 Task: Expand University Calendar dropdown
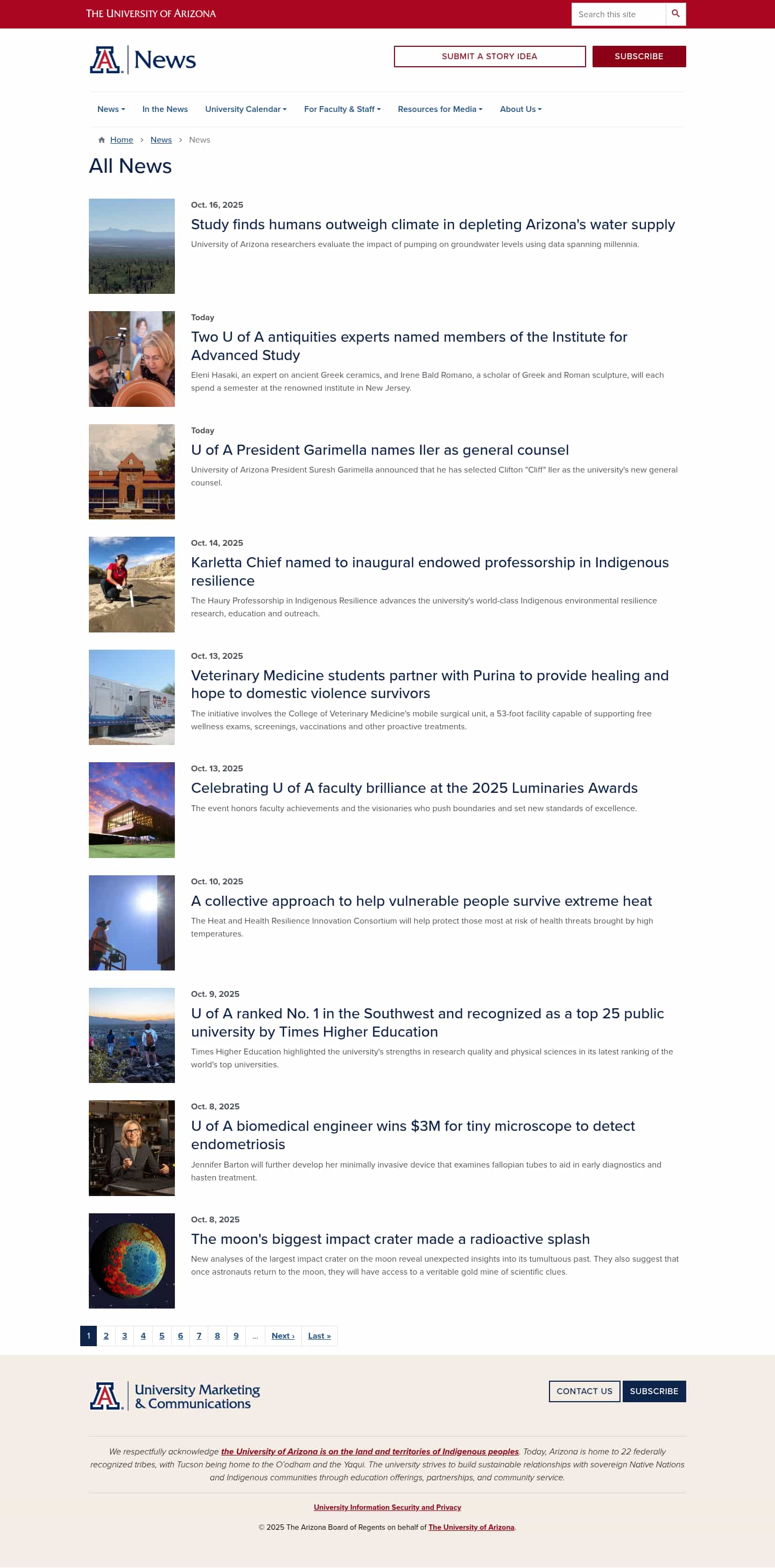(245, 109)
